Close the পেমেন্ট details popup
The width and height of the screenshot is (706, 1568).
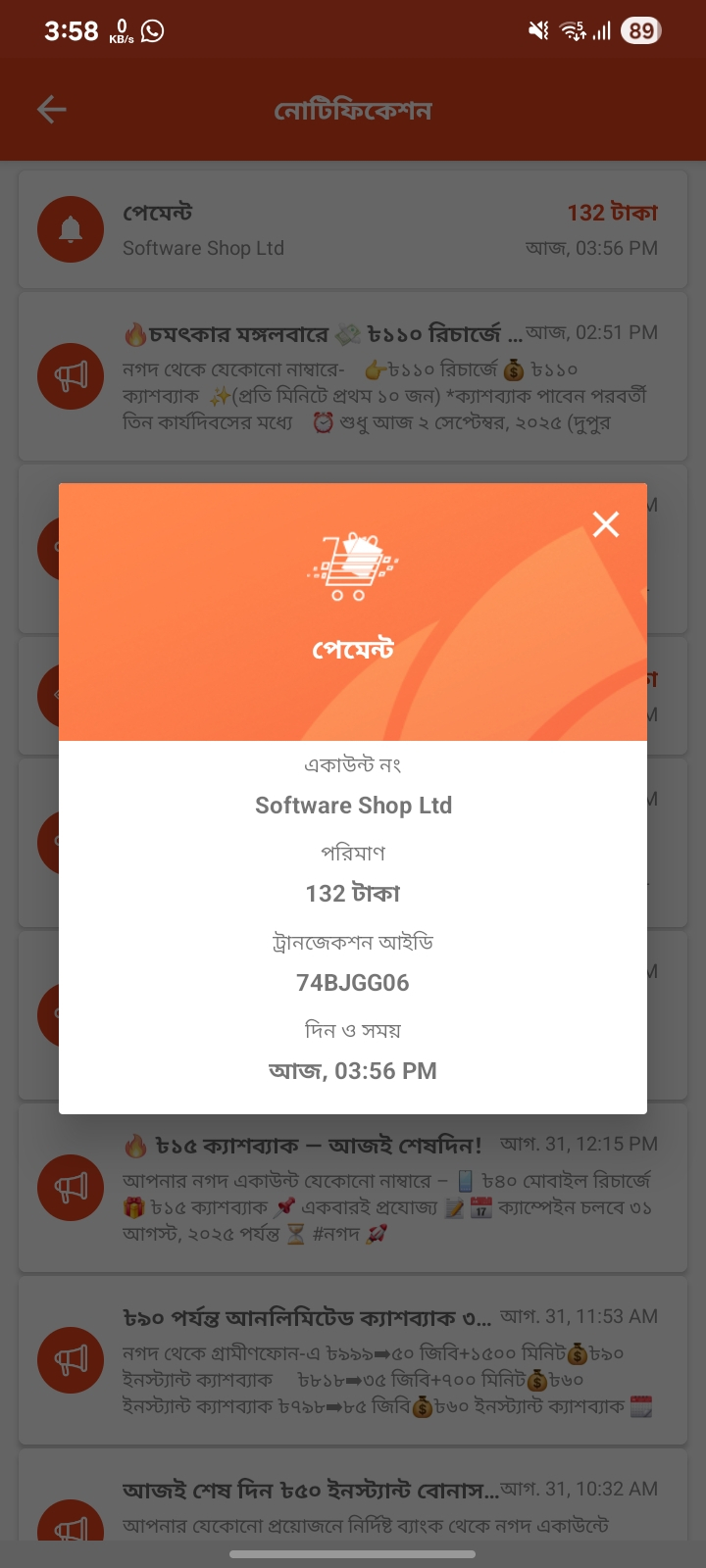click(606, 524)
